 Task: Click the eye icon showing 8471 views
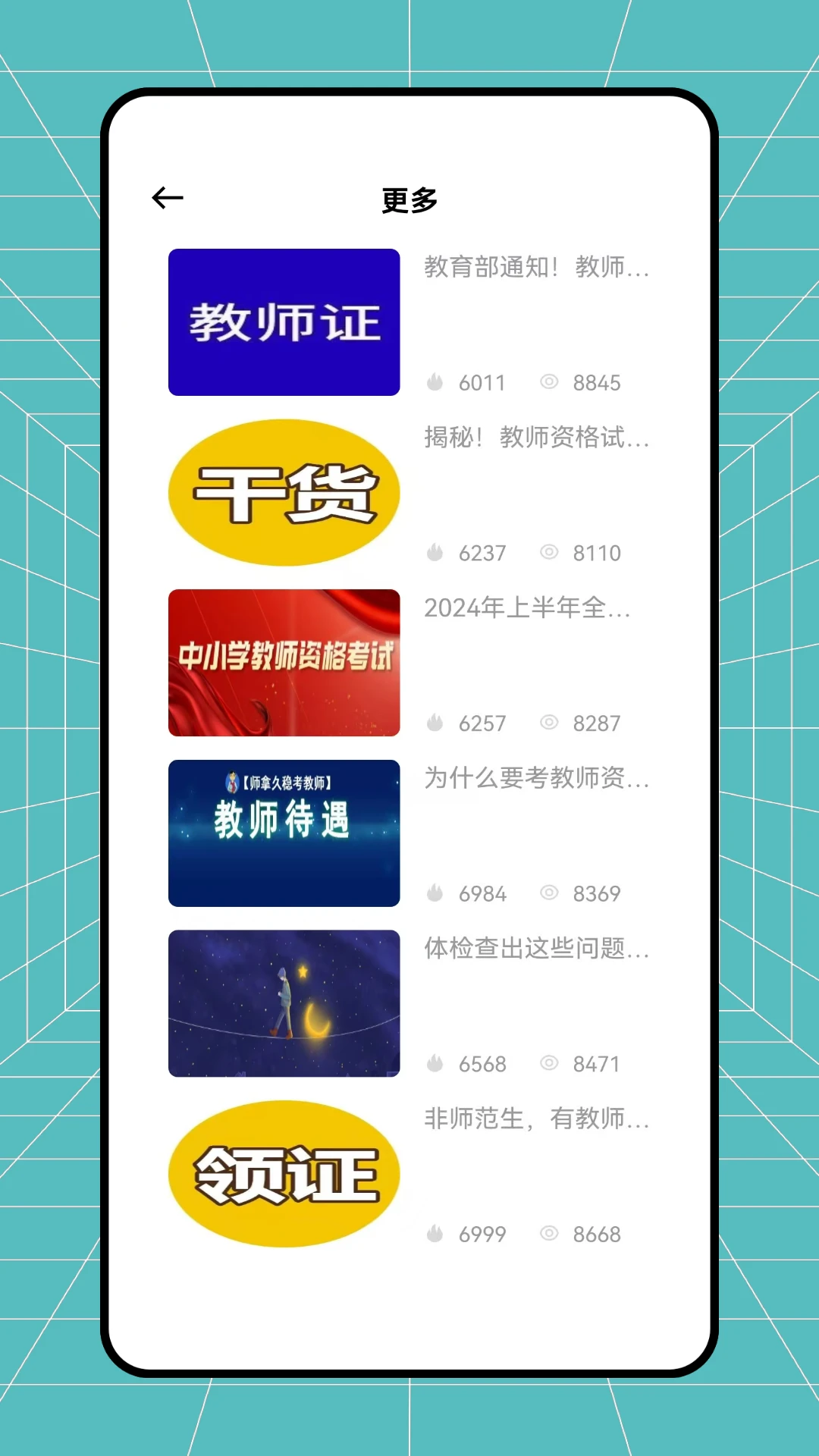pos(550,1064)
